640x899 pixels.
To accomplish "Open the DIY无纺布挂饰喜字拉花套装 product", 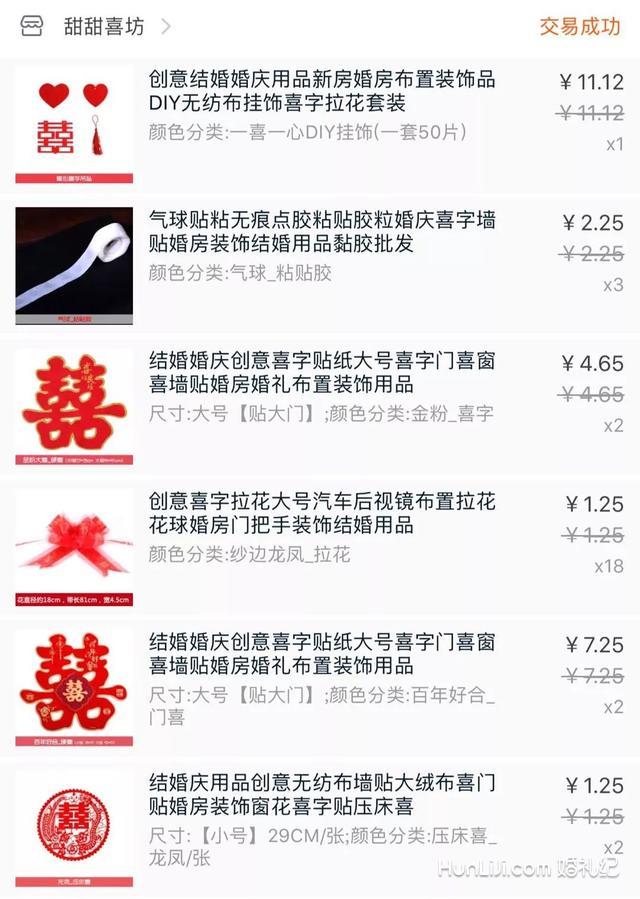I will click(322, 92).
